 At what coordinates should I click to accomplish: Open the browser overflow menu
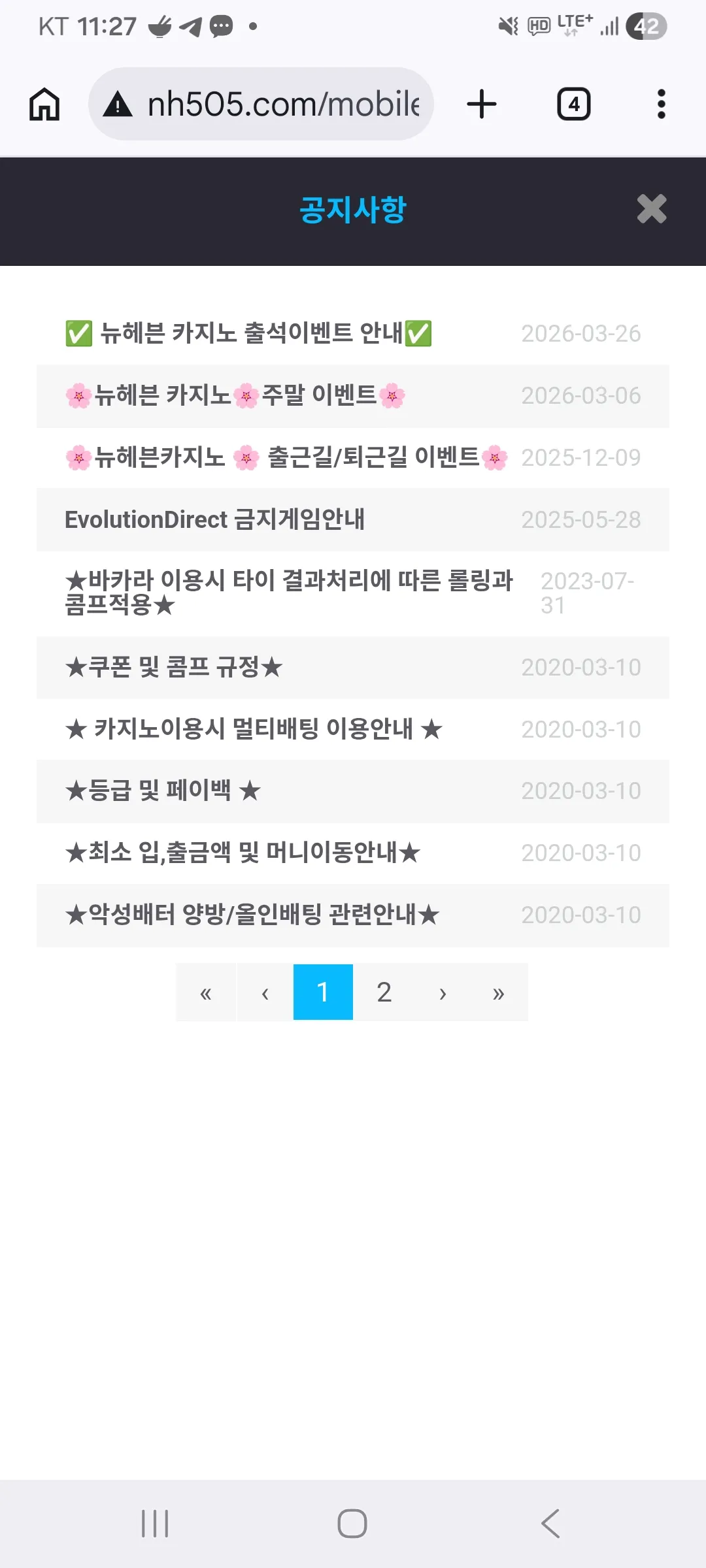[x=662, y=104]
